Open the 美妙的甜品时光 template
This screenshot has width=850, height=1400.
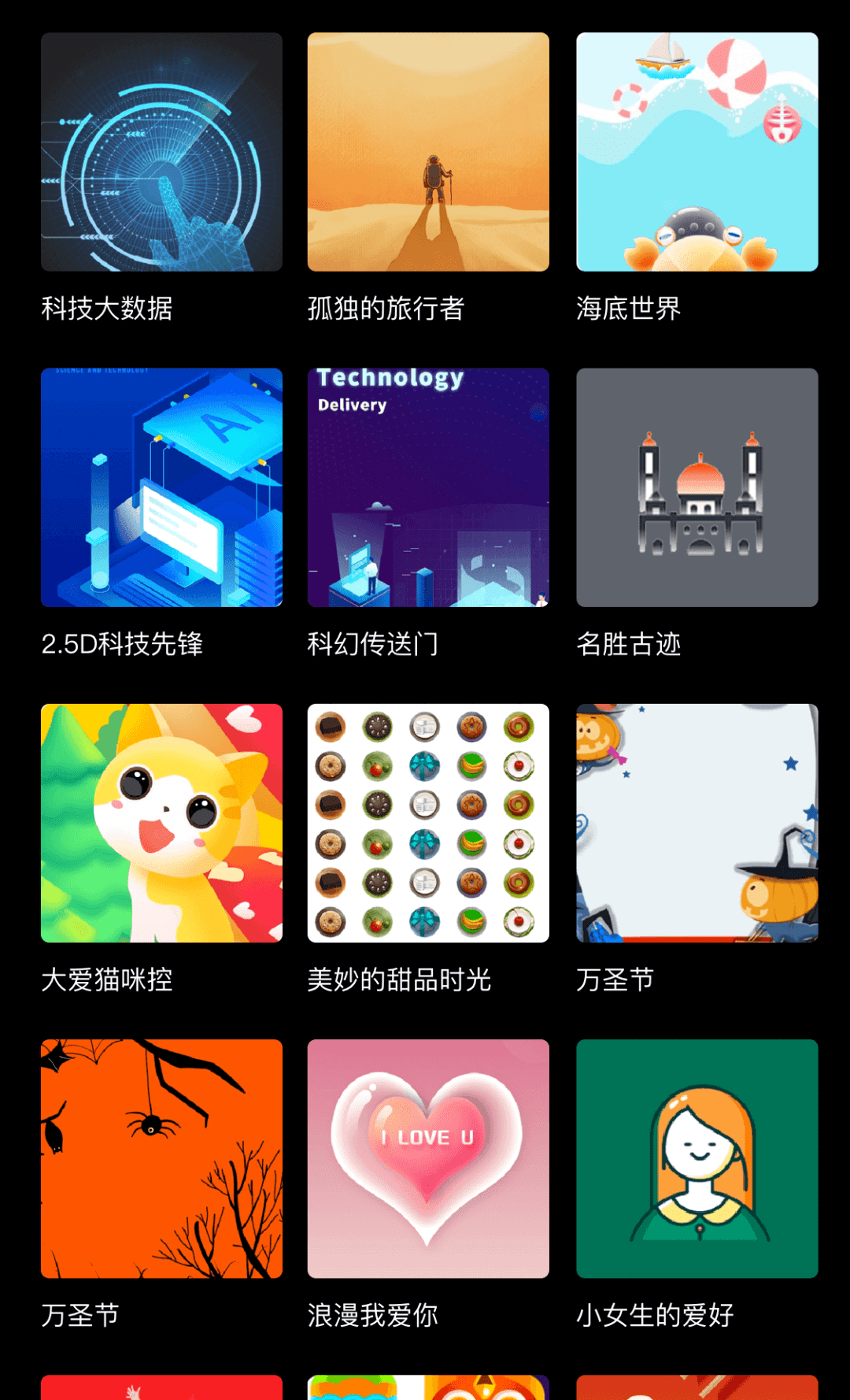click(x=428, y=823)
